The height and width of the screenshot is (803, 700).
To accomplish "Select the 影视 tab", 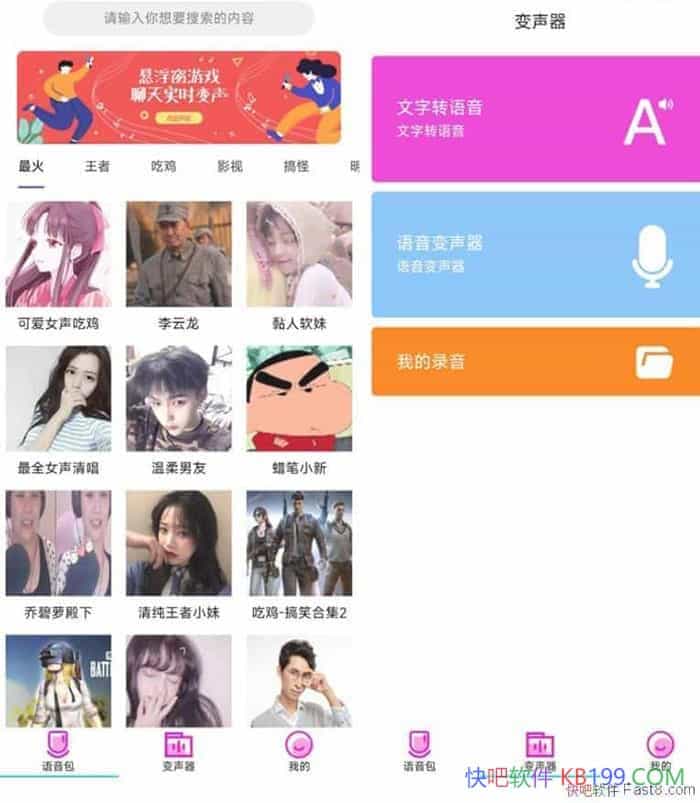I will 230,167.
